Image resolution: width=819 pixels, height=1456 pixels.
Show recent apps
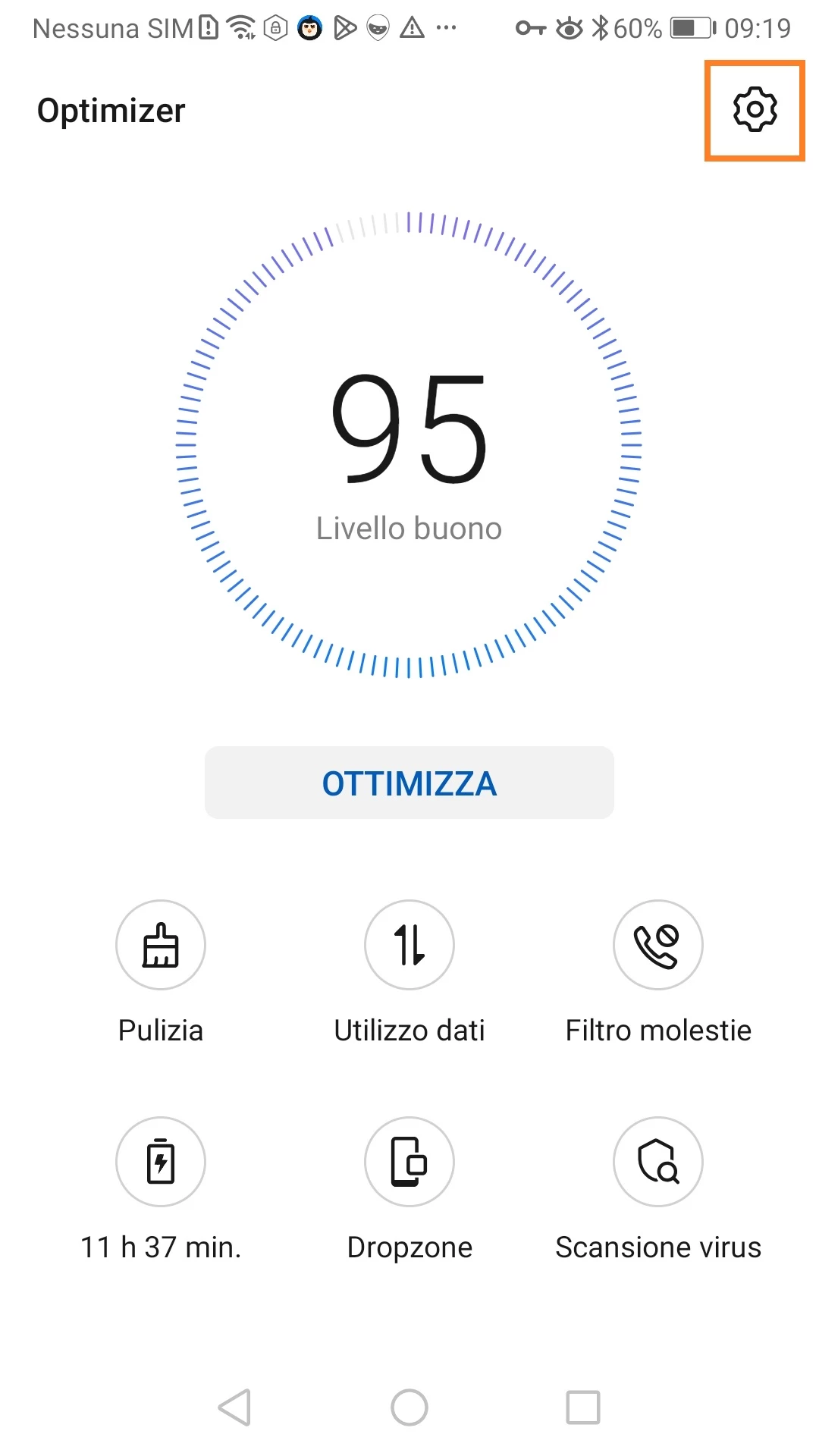[x=583, y=1407]
